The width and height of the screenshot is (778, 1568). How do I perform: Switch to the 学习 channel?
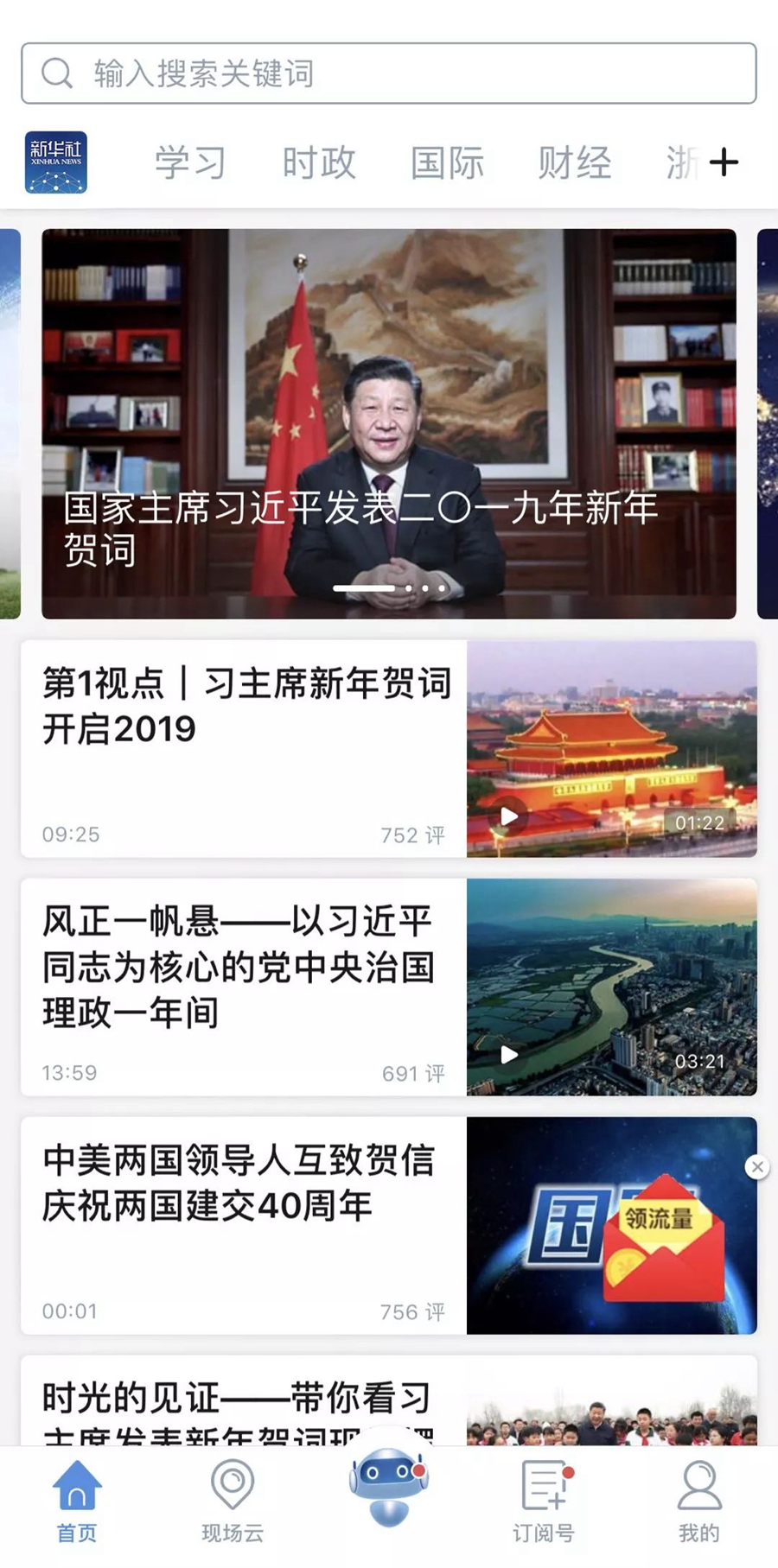click(x=190, y=162)
